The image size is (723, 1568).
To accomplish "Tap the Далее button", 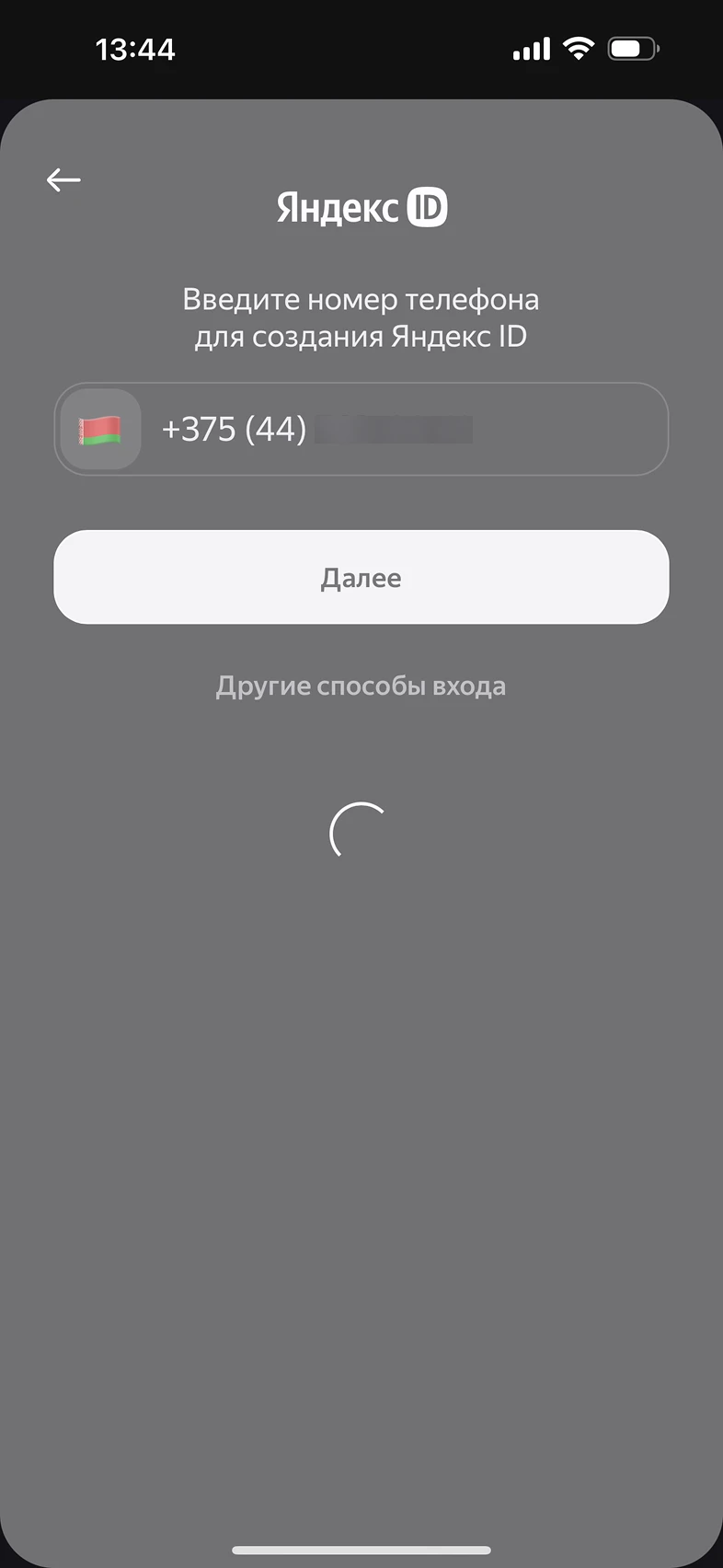I will (x=361, y=577).
